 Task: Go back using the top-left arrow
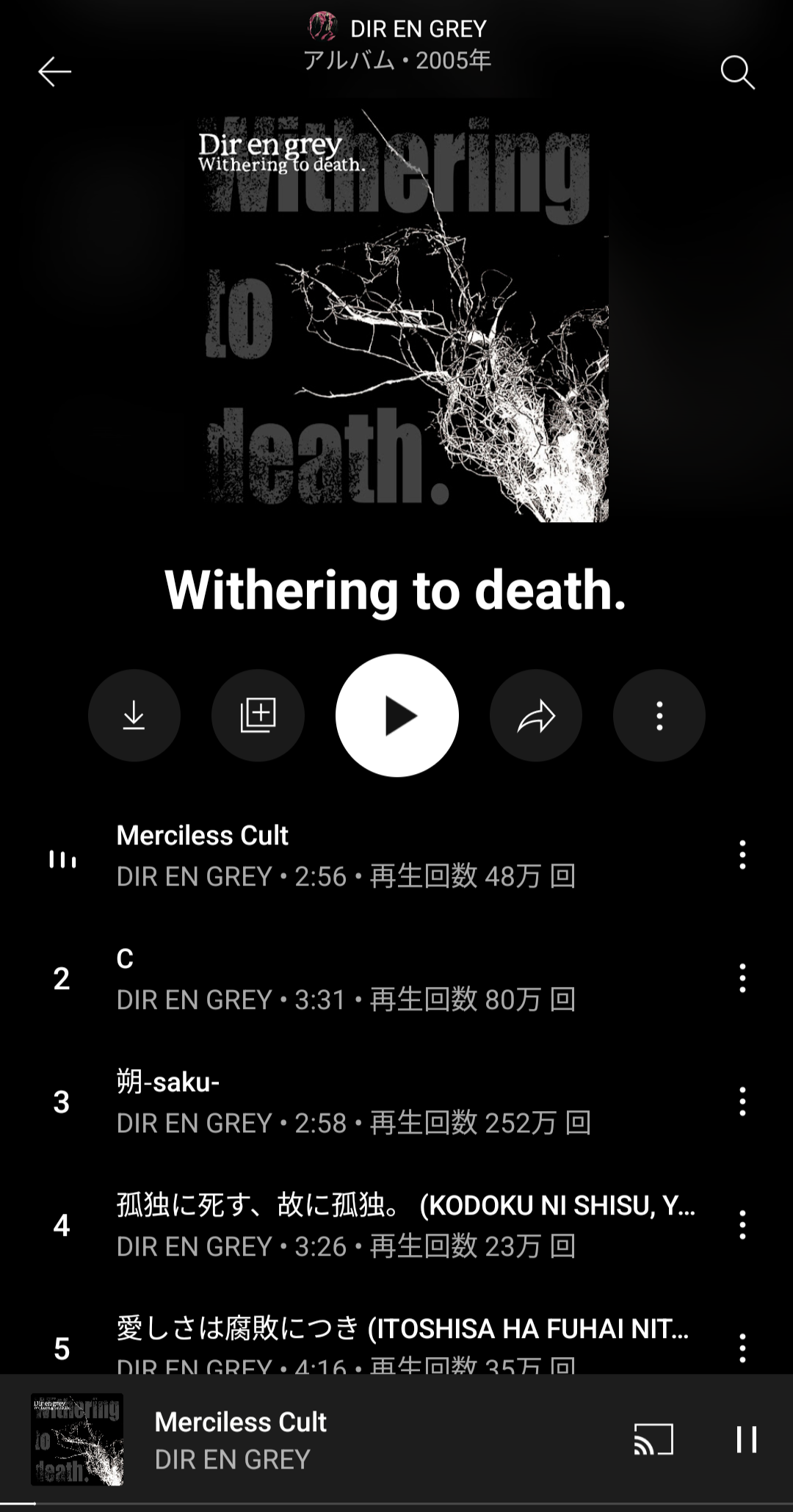click(x=54, y=72)
